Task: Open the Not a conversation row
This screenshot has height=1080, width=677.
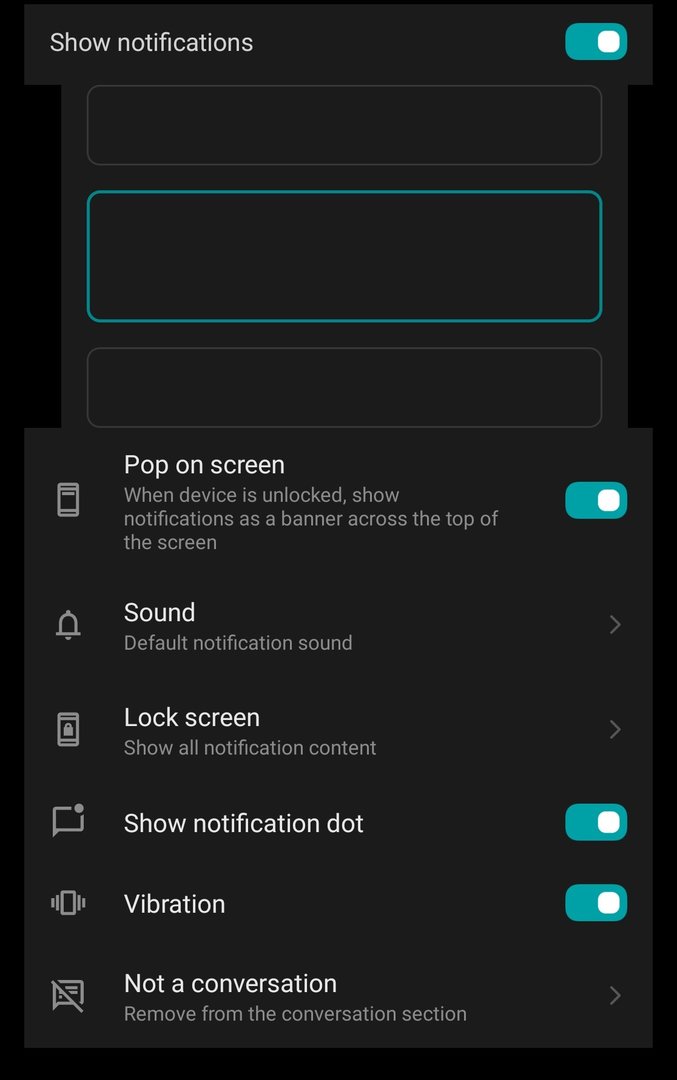Action: [x=338, y=996]
